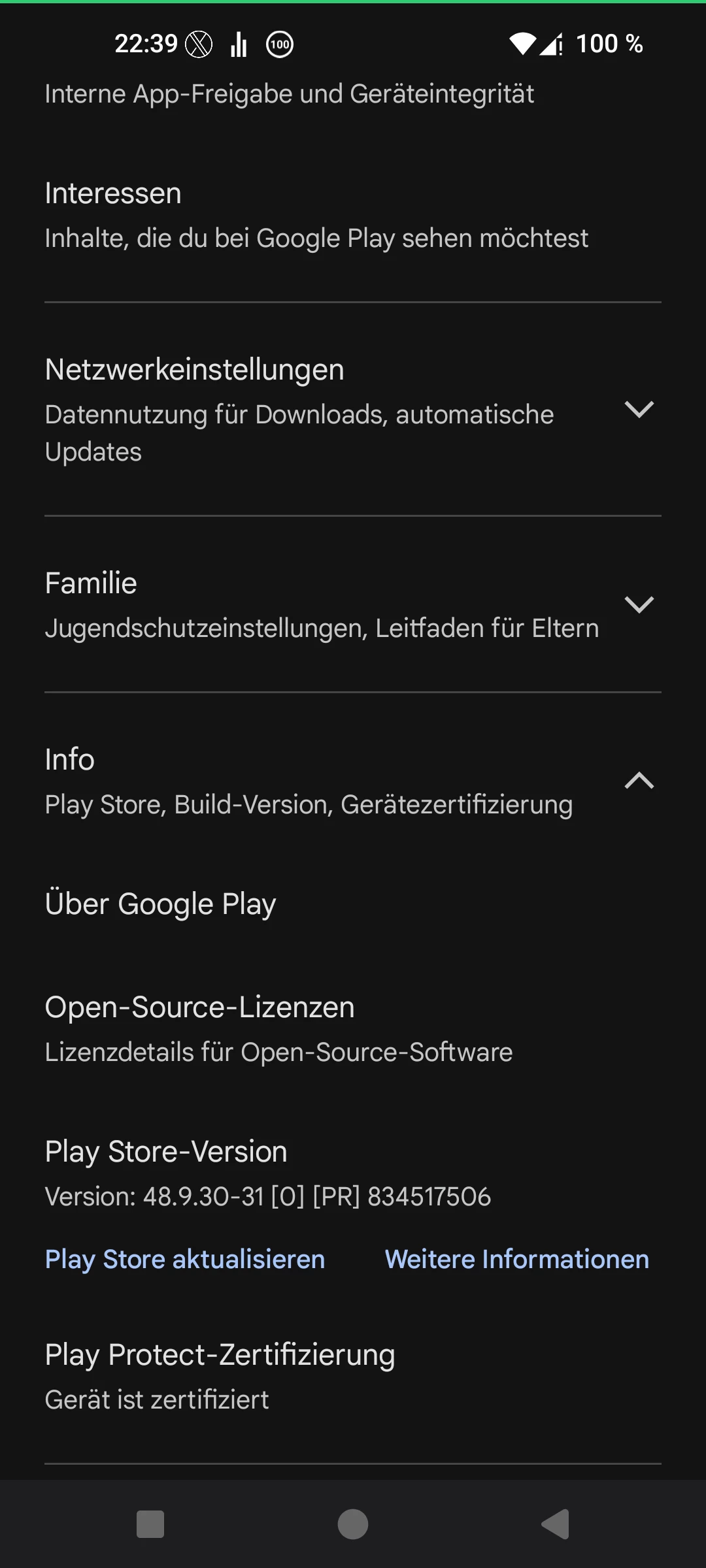
Task: Go to the home screen
Action: tap(353, 1524)
